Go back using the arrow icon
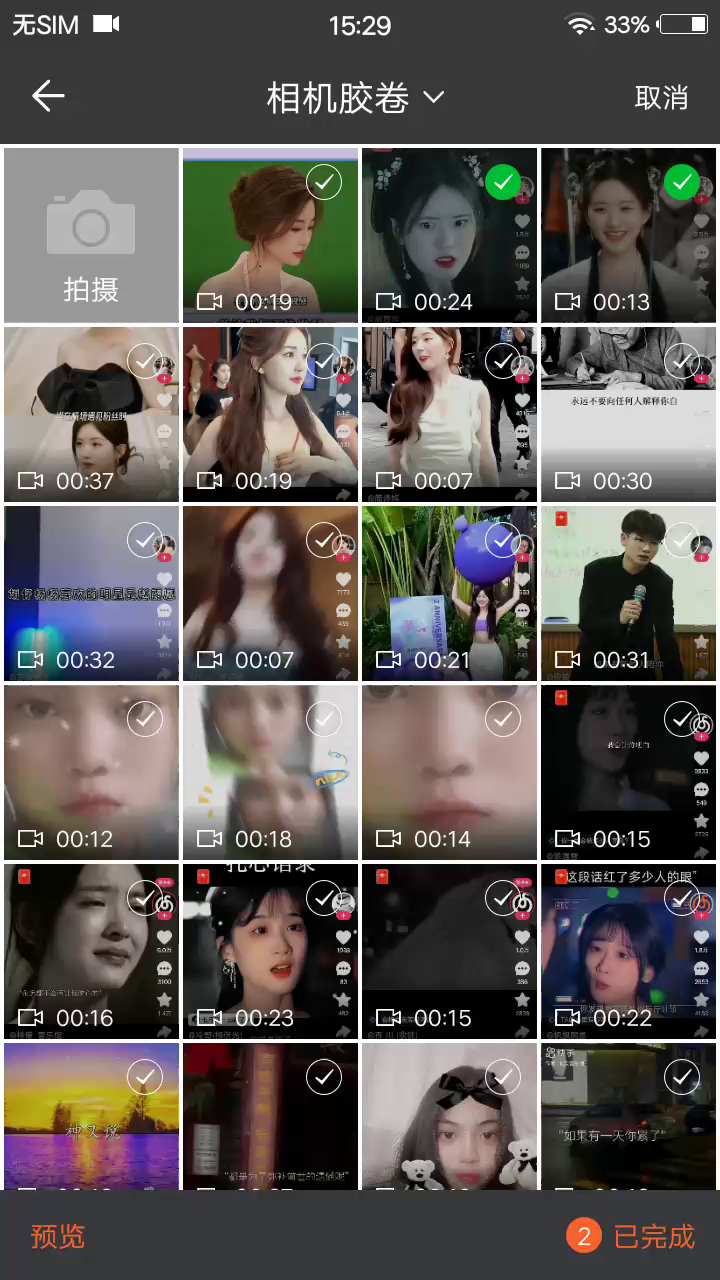Screen dimensions: 720x1280 (48, 96)
